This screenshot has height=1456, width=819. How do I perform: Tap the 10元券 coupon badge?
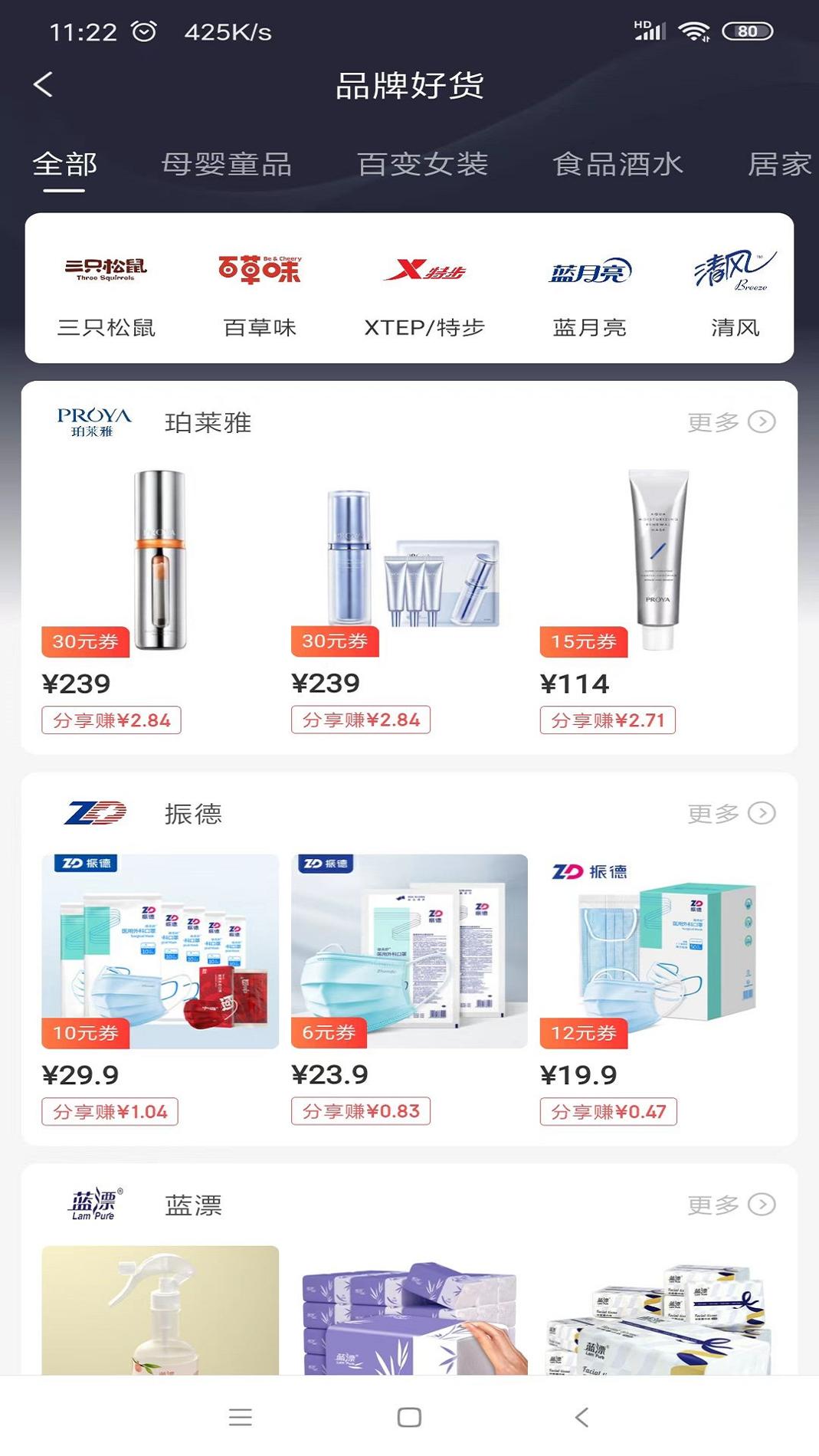point(85,1034)
